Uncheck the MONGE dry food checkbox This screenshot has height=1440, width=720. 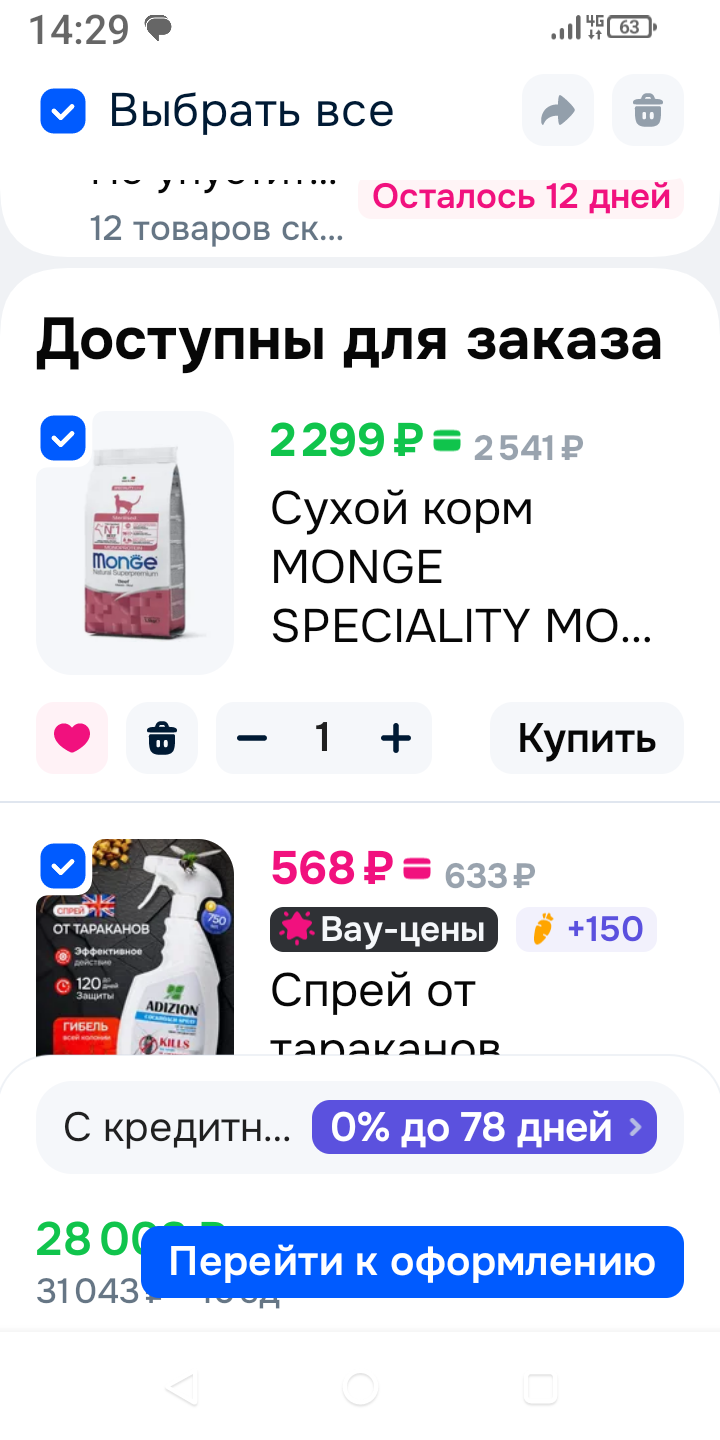(x=63, y=438)
